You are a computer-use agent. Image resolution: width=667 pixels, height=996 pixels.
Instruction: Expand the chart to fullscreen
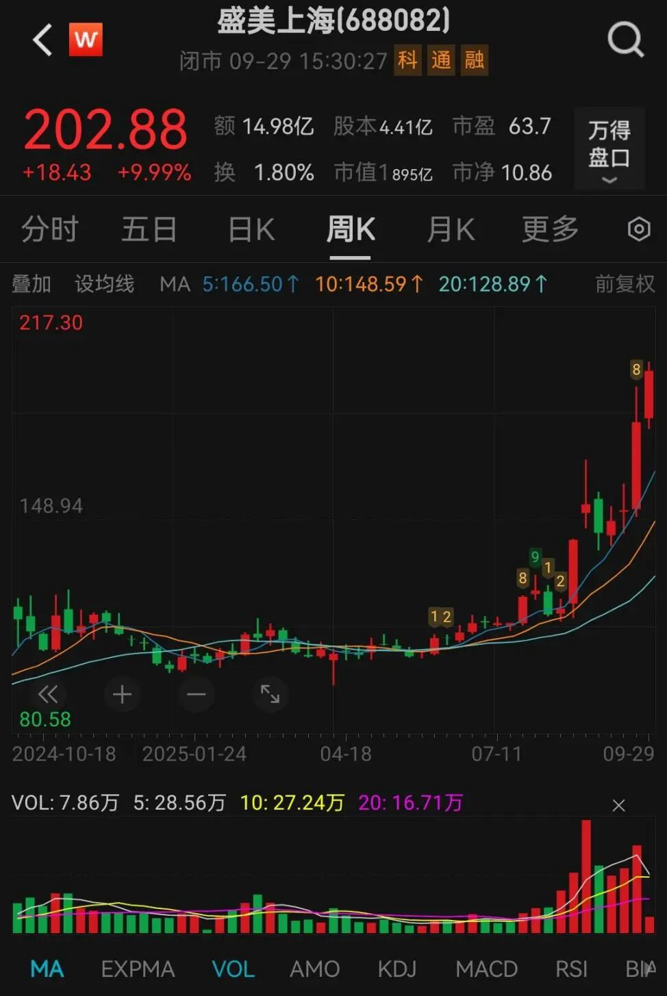(x=269, y=693)
